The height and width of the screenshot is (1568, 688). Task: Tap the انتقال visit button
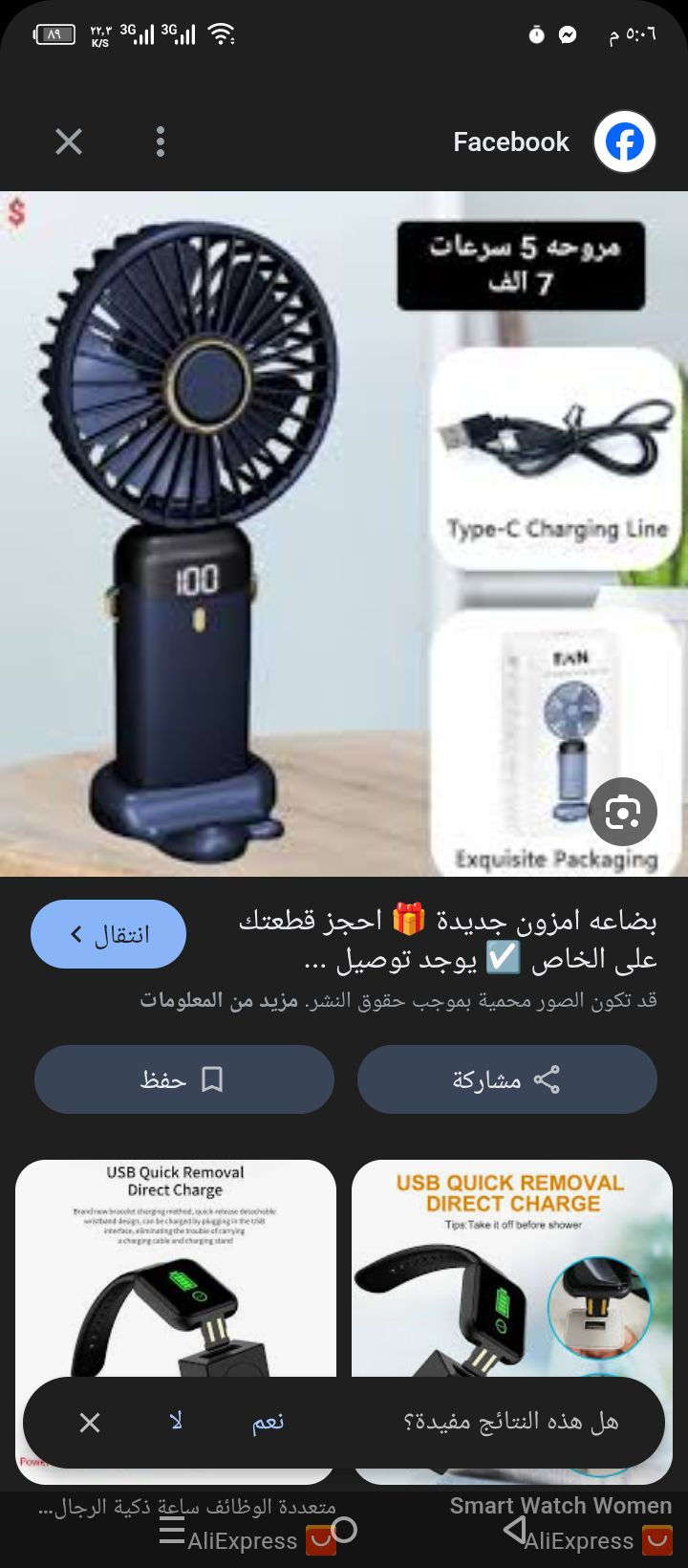click(x=109, y=934)
